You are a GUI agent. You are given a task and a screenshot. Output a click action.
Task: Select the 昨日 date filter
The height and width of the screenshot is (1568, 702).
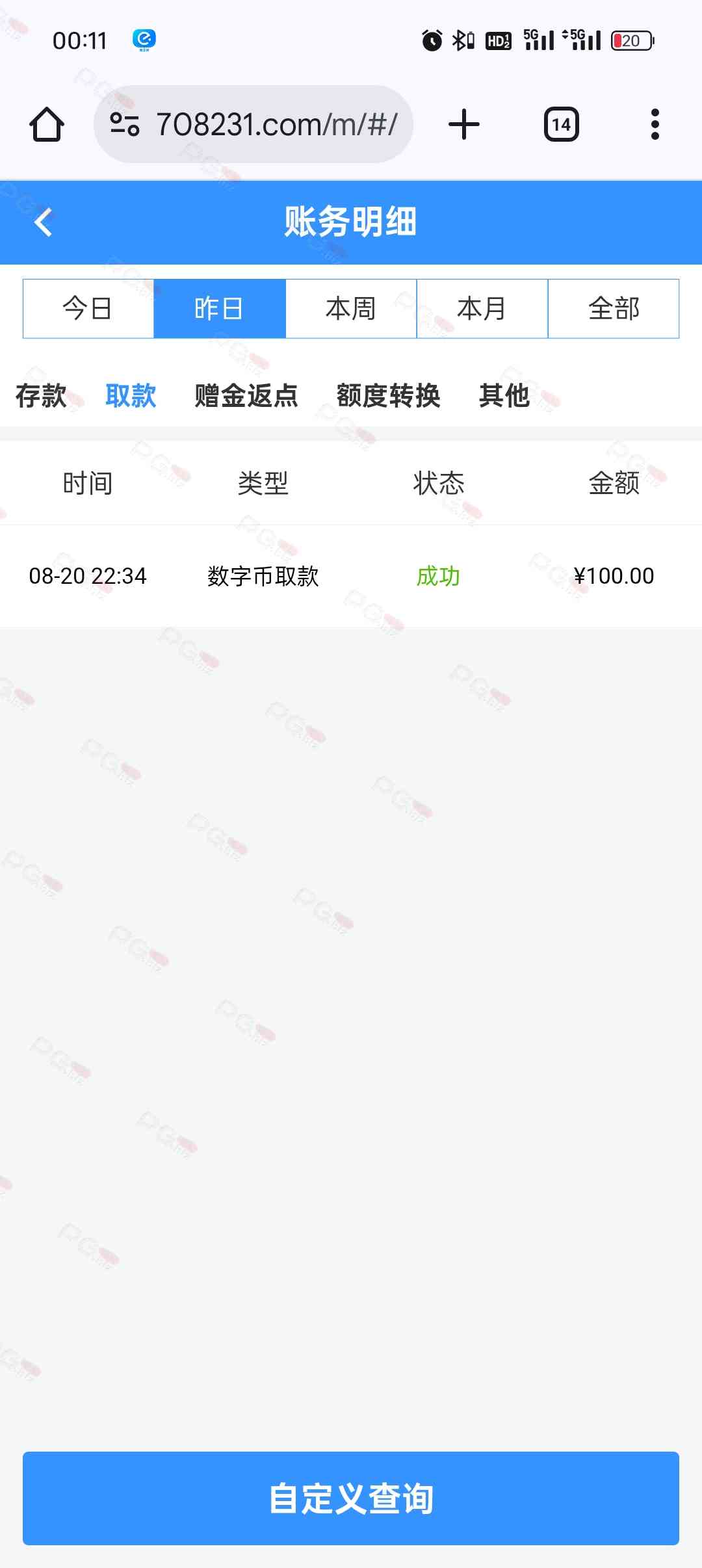220,309
